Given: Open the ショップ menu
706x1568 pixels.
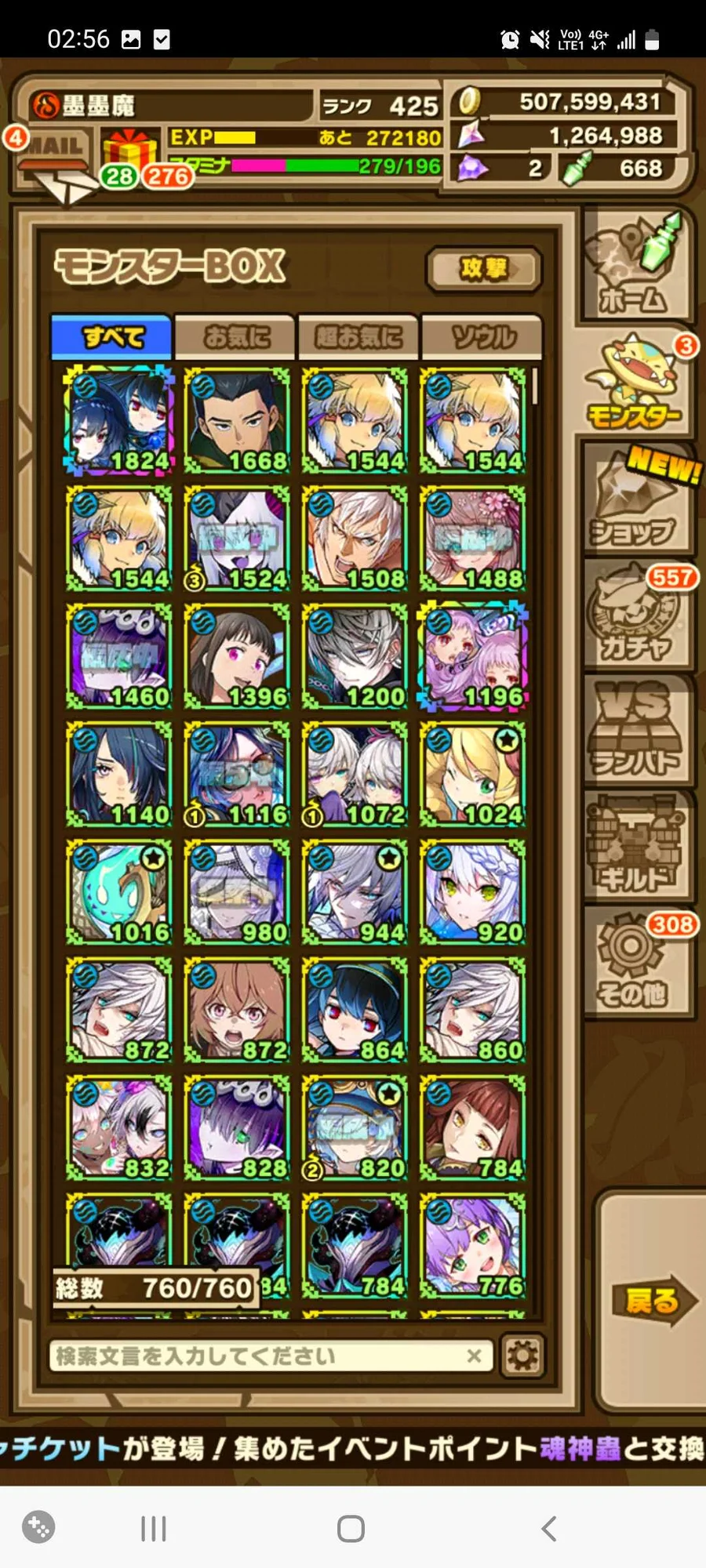Looking at the screenshot, I should click(x=635, y=502).
